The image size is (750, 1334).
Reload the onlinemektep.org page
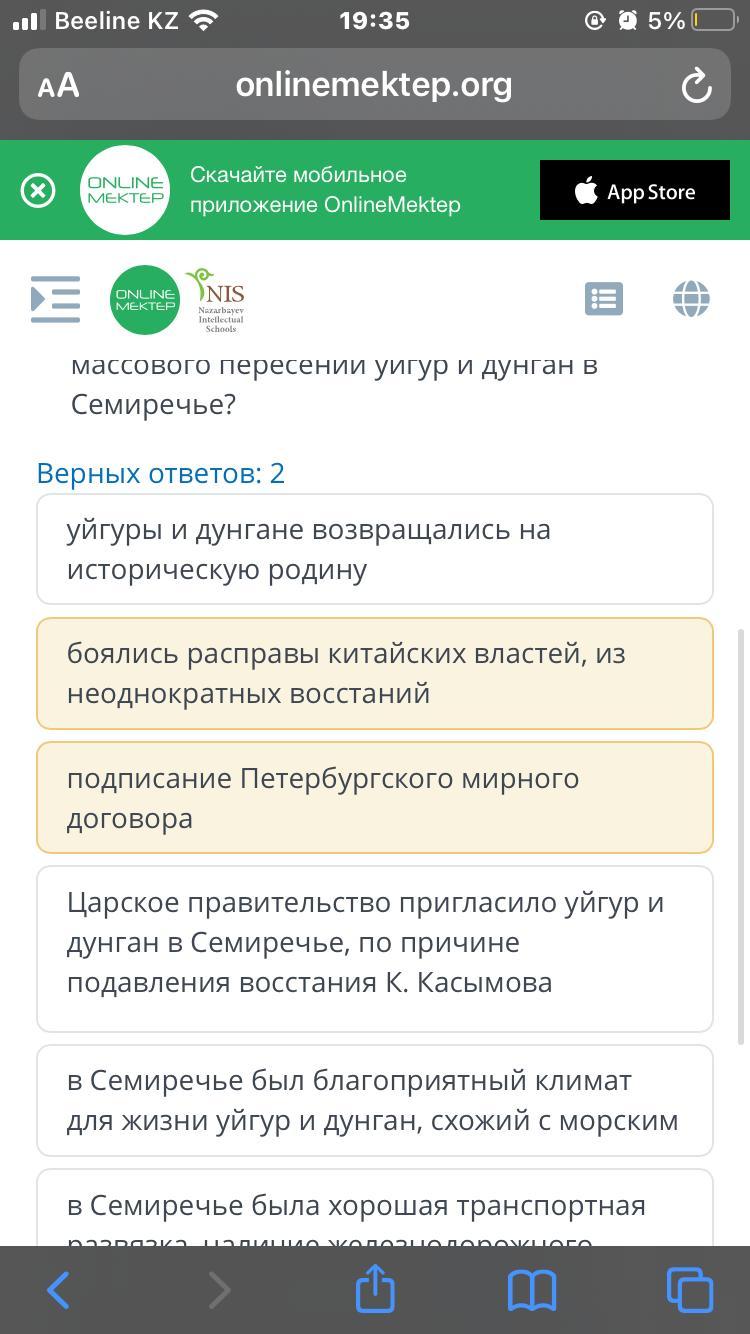[696, 86]
